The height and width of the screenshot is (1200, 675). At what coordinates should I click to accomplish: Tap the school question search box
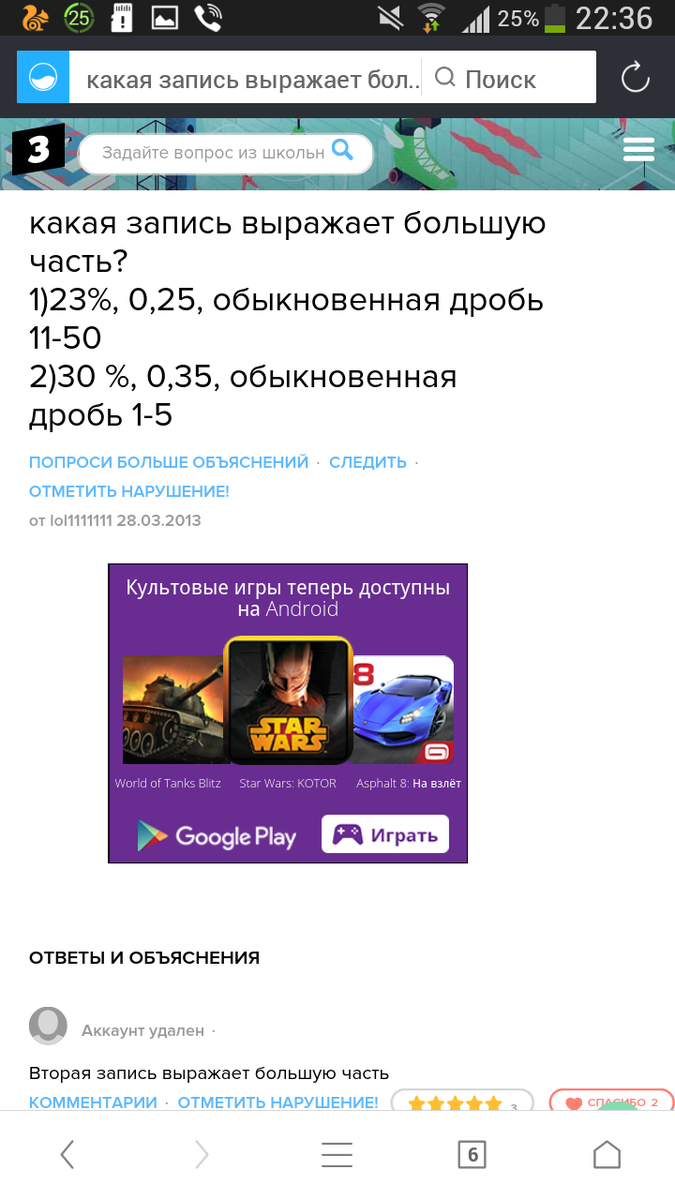(x=215, y=153)
